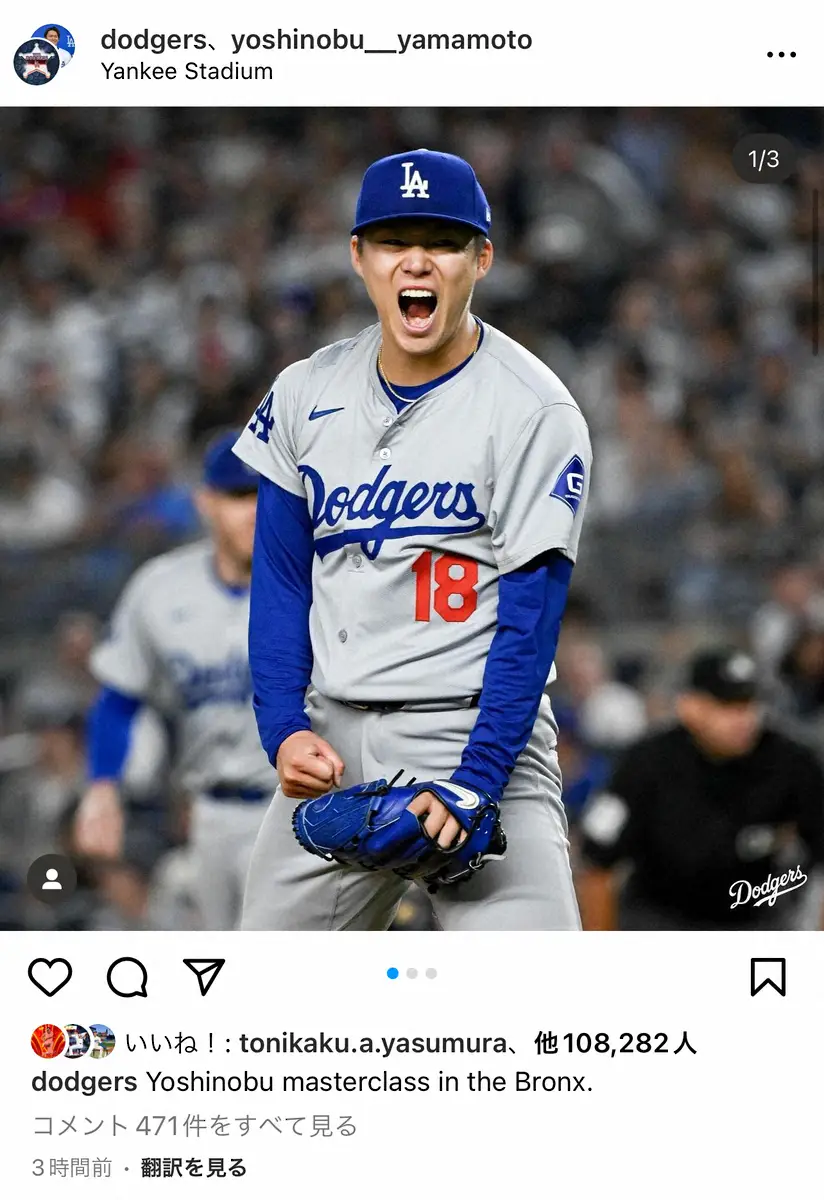Open the Yankee Stadium location page
This screenshot has height=1200, width=824.
click(x=186, y=72)
